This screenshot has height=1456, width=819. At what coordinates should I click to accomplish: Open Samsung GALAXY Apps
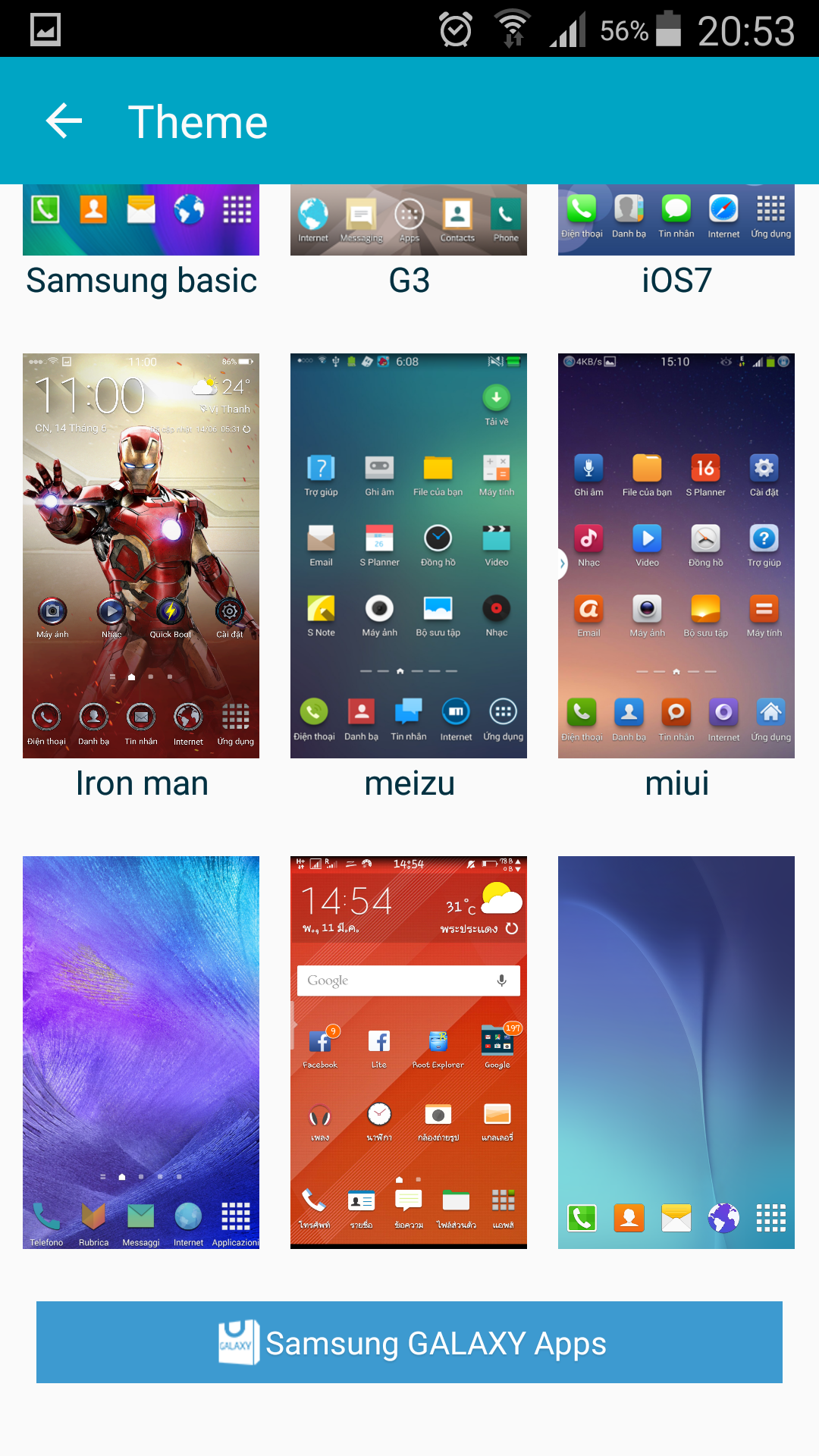(409, 1342)
